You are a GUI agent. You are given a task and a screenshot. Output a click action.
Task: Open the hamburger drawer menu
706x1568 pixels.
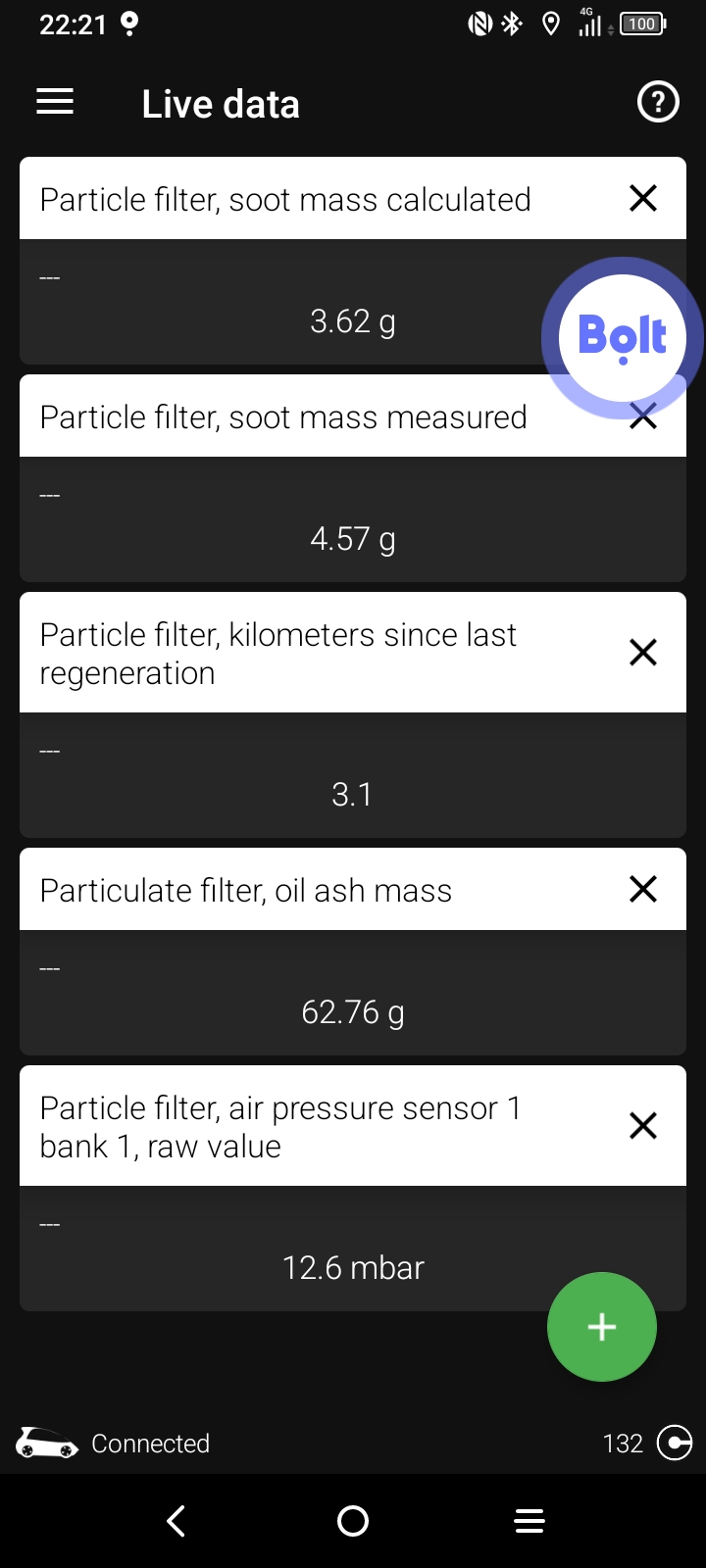tap(55, 102)
